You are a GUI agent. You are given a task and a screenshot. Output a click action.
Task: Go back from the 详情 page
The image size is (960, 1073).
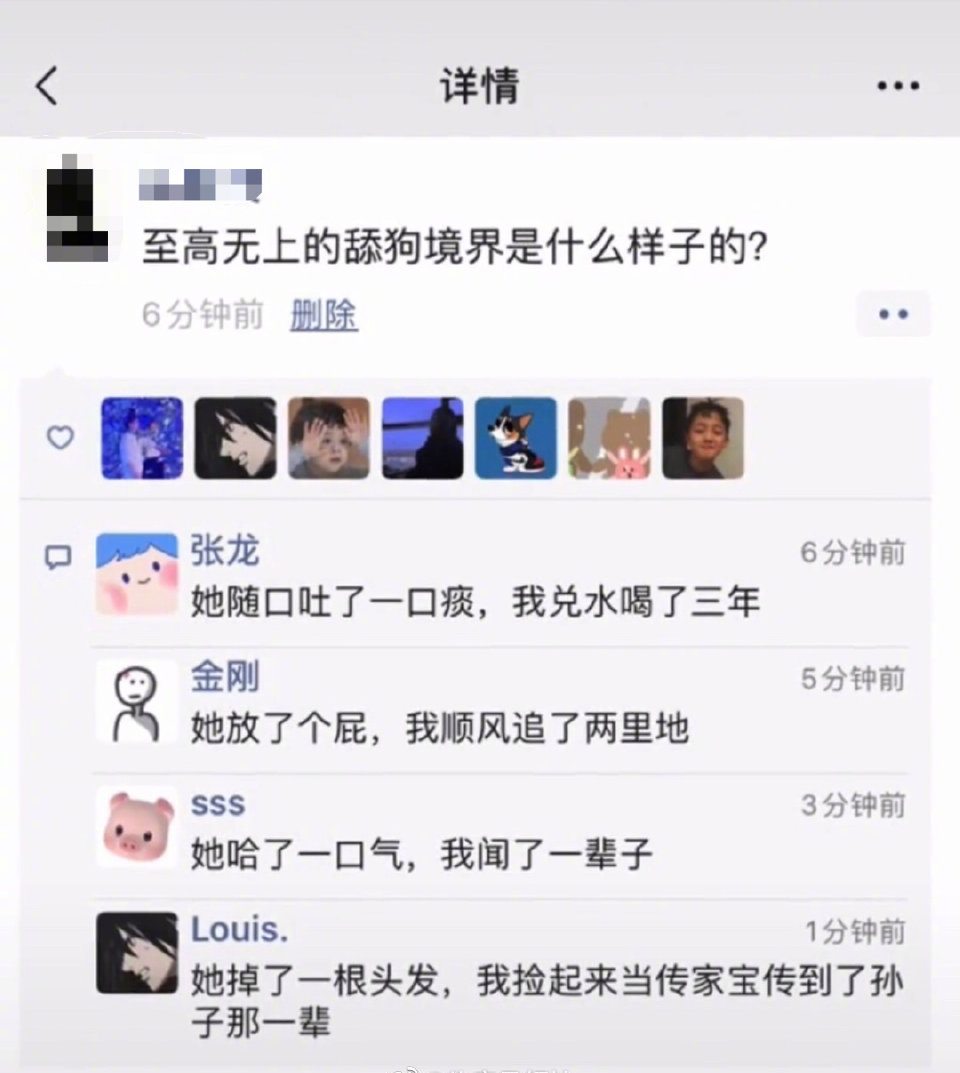pyautogui.click(x=47, y=87)
